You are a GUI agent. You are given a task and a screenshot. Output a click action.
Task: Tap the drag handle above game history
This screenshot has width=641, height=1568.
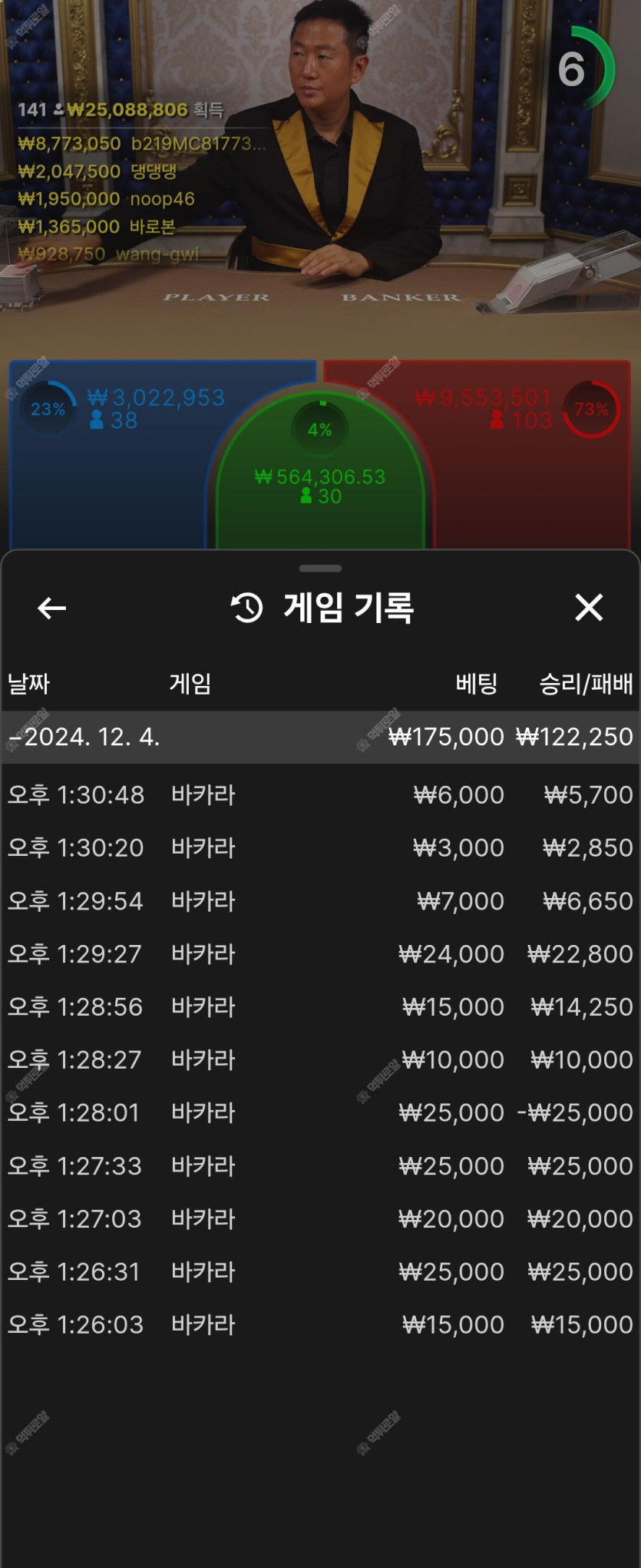[320, 569]
